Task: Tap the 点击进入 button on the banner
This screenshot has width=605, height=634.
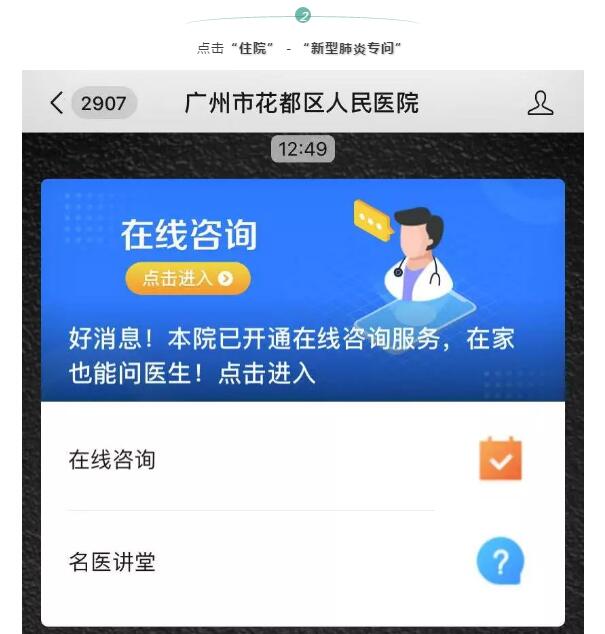Action: point(188,279)
